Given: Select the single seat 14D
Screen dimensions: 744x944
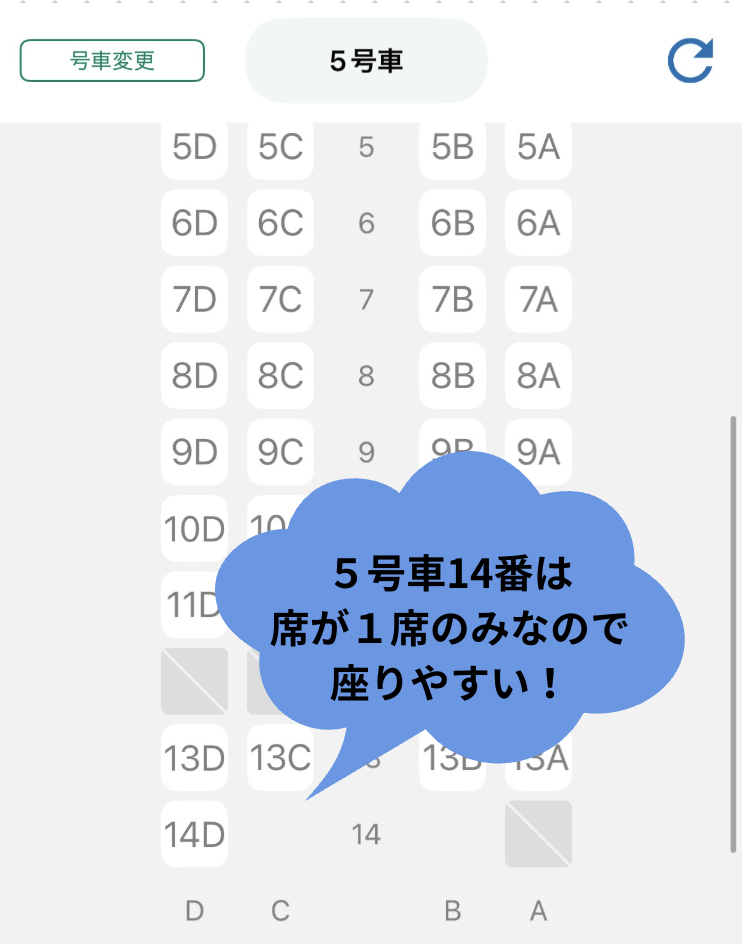Looking at the screenshot, I should click(x=194, y=834).
